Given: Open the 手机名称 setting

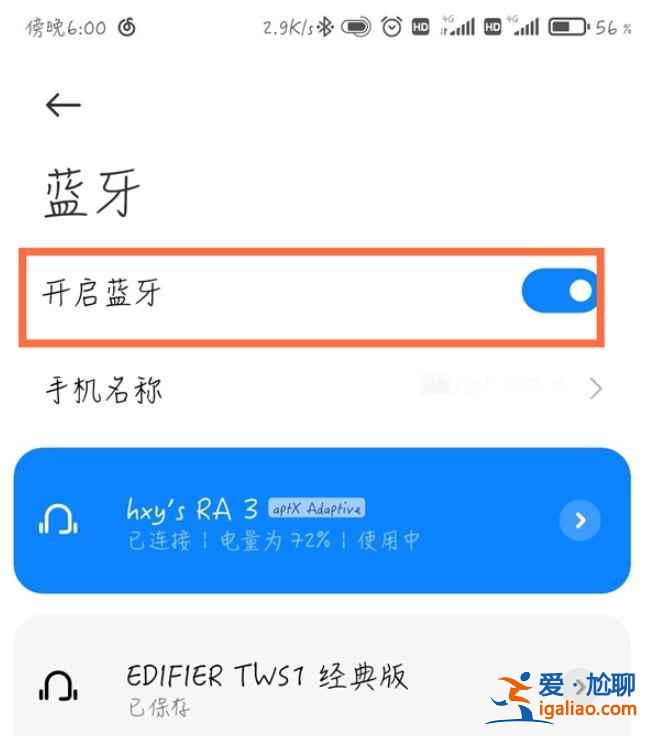Looking at the screenshot, I should coord(322,389).
